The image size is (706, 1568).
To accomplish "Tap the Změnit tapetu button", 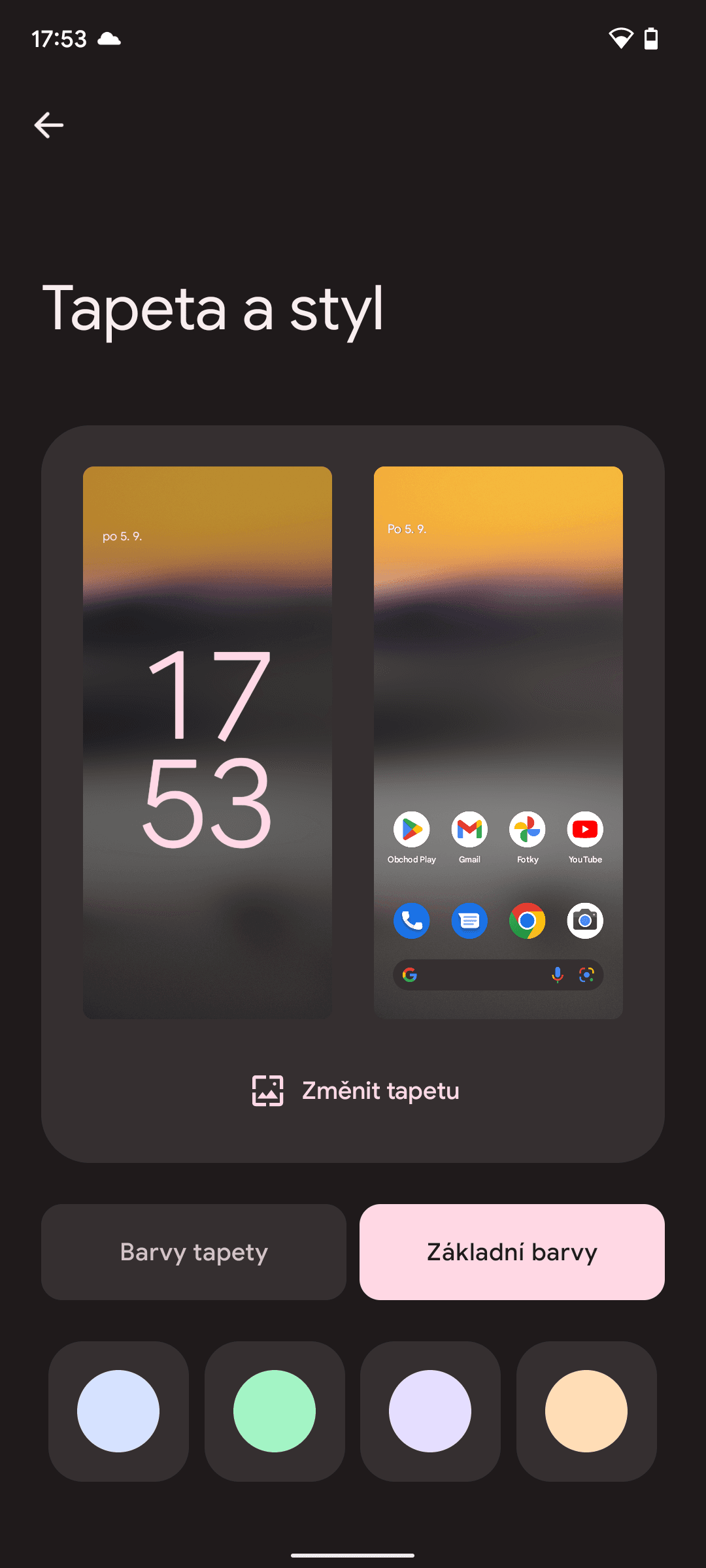I will (x=356, y=1090).
